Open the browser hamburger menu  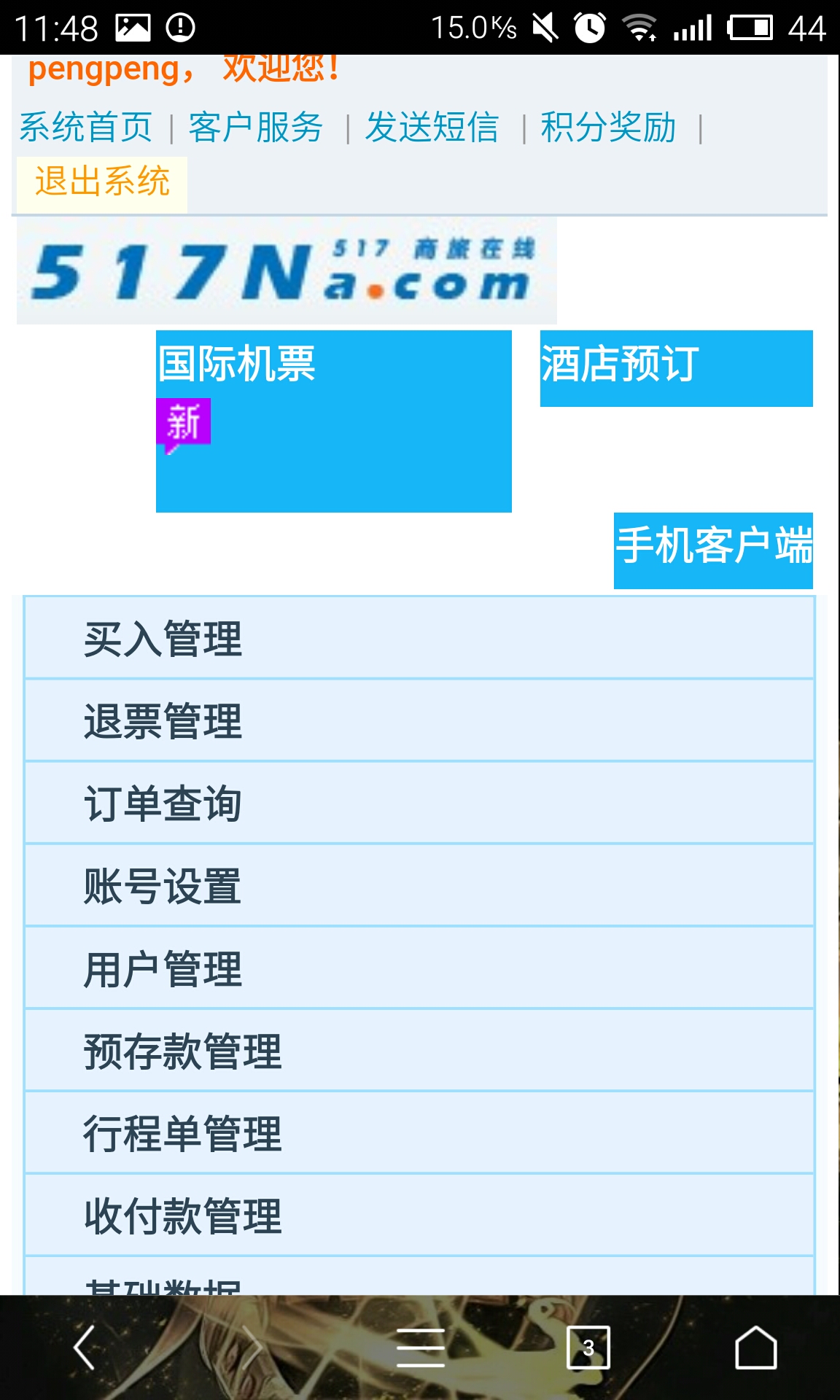421,1347
